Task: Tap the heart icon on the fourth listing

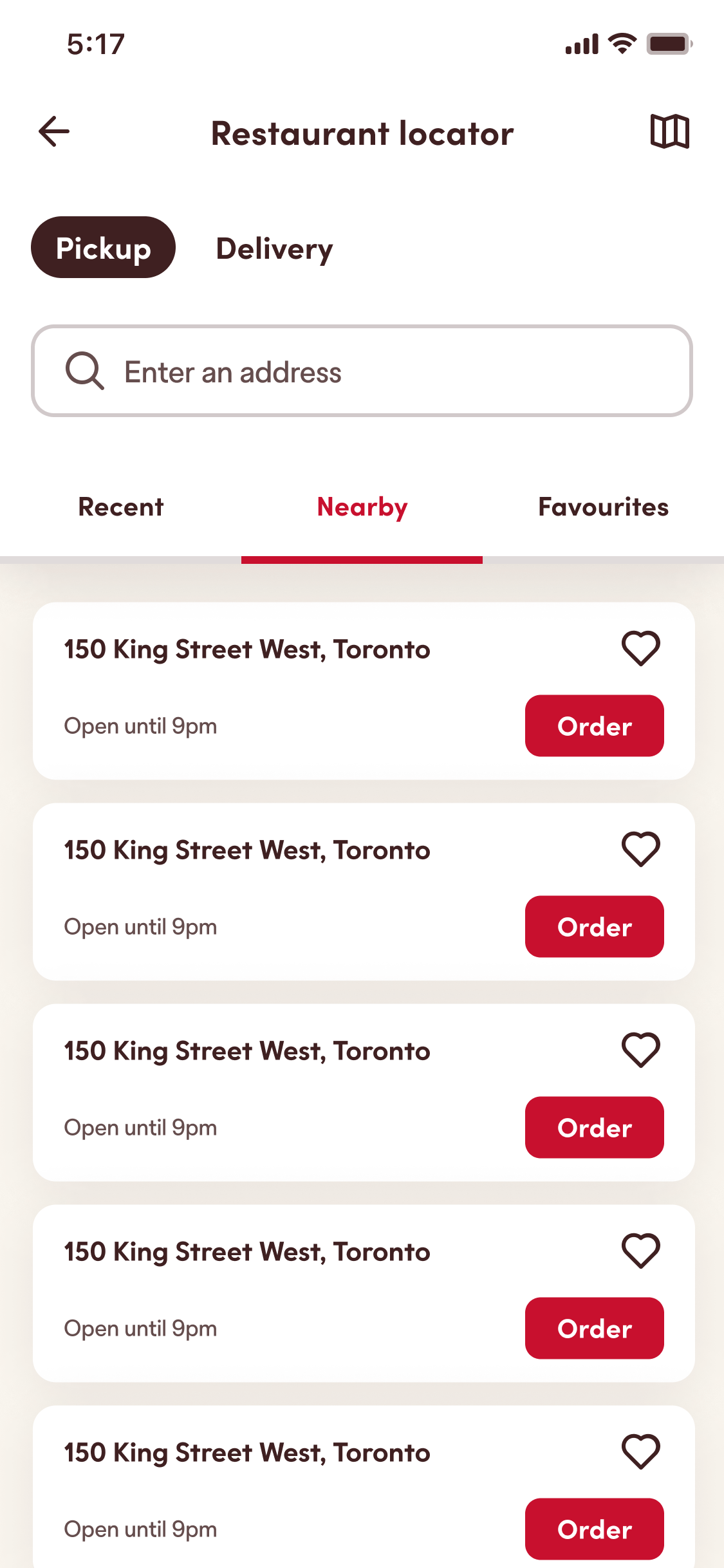Action: coord(640,1251)
